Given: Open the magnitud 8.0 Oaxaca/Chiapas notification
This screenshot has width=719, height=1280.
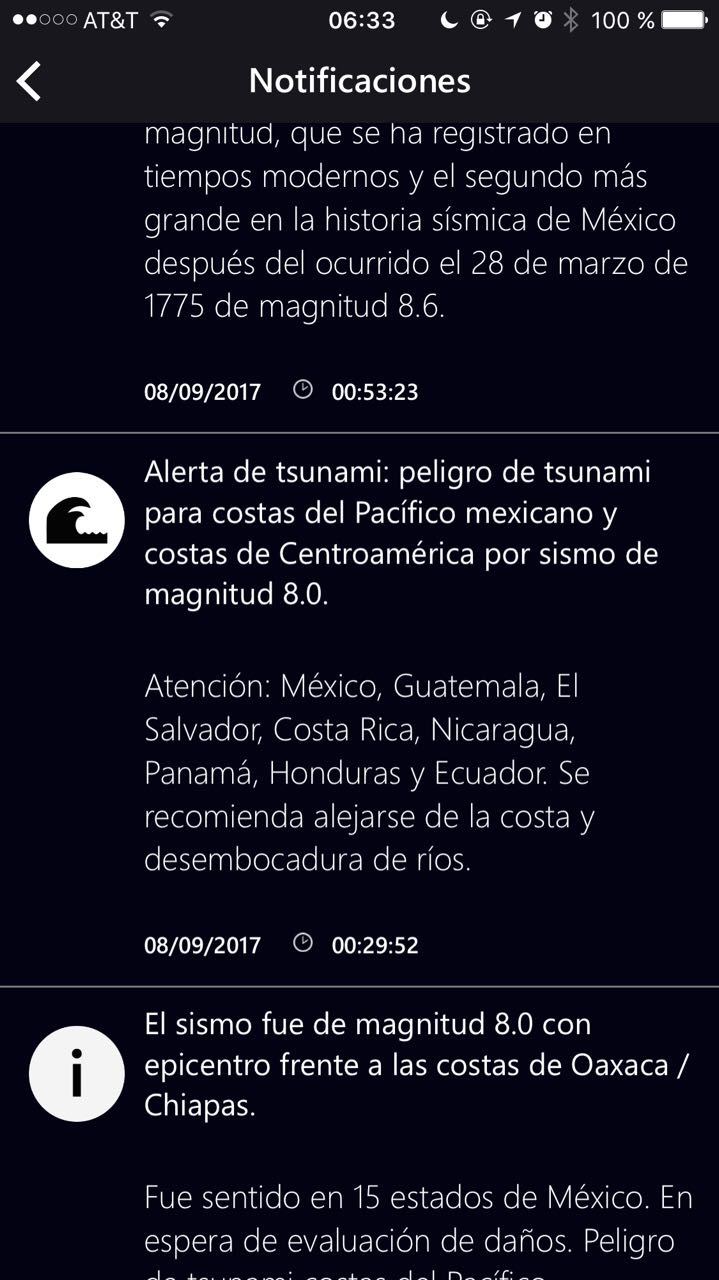Looking at the screenshot, I should (x=400, y=1065).
